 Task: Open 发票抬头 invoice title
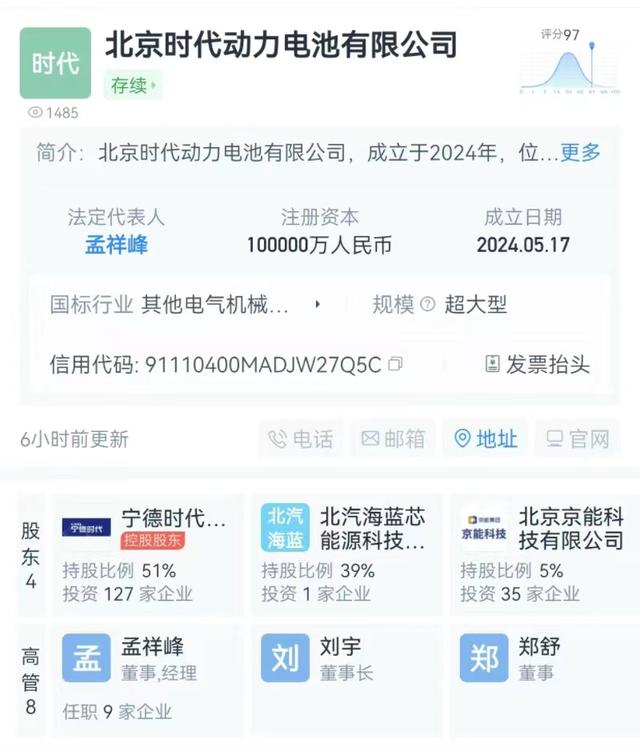pyautogui.click(x=536, y=364)
